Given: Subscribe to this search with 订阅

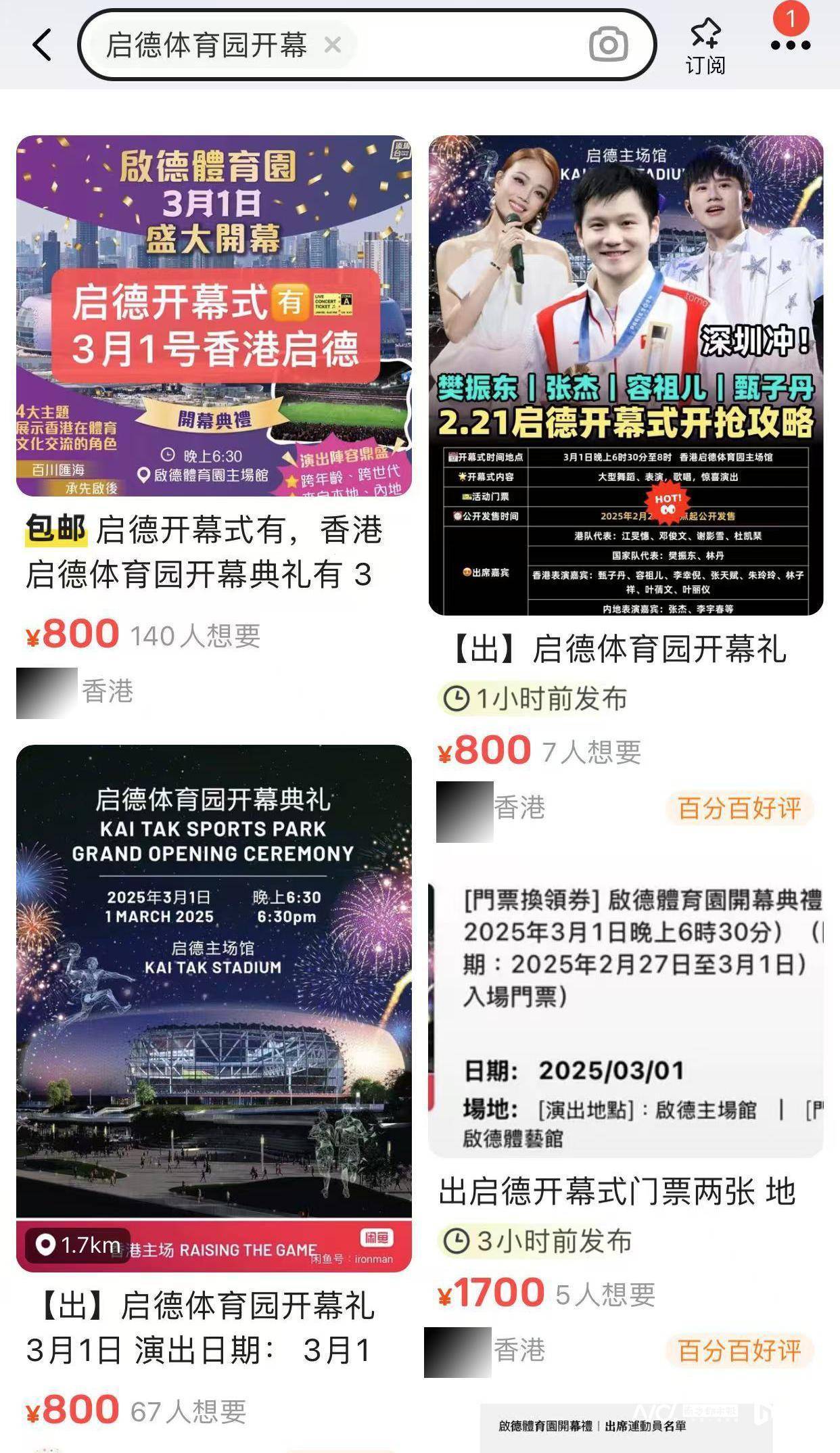Looking at the screenshot, I should (705, 45).
